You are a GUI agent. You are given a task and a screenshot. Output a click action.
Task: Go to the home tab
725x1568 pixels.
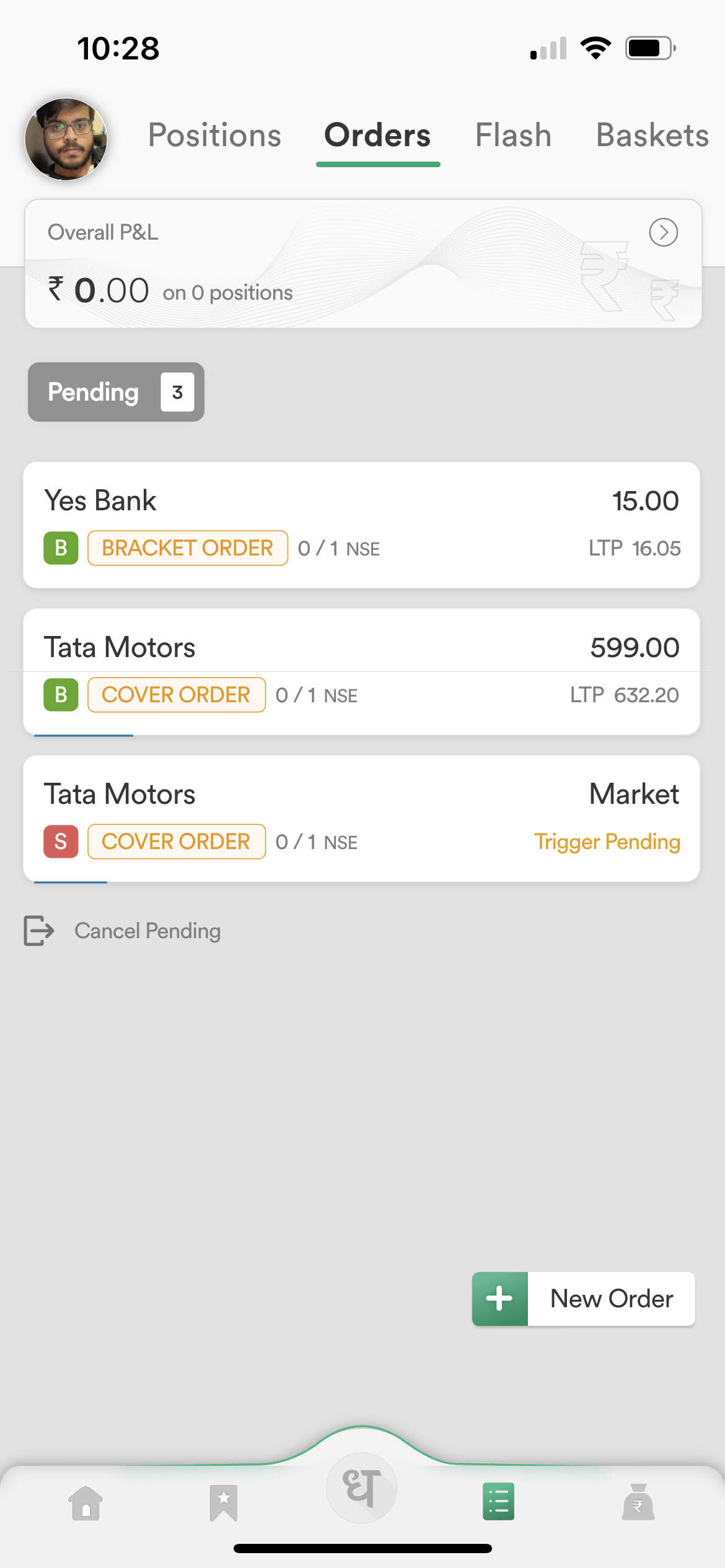point(86,1502)
